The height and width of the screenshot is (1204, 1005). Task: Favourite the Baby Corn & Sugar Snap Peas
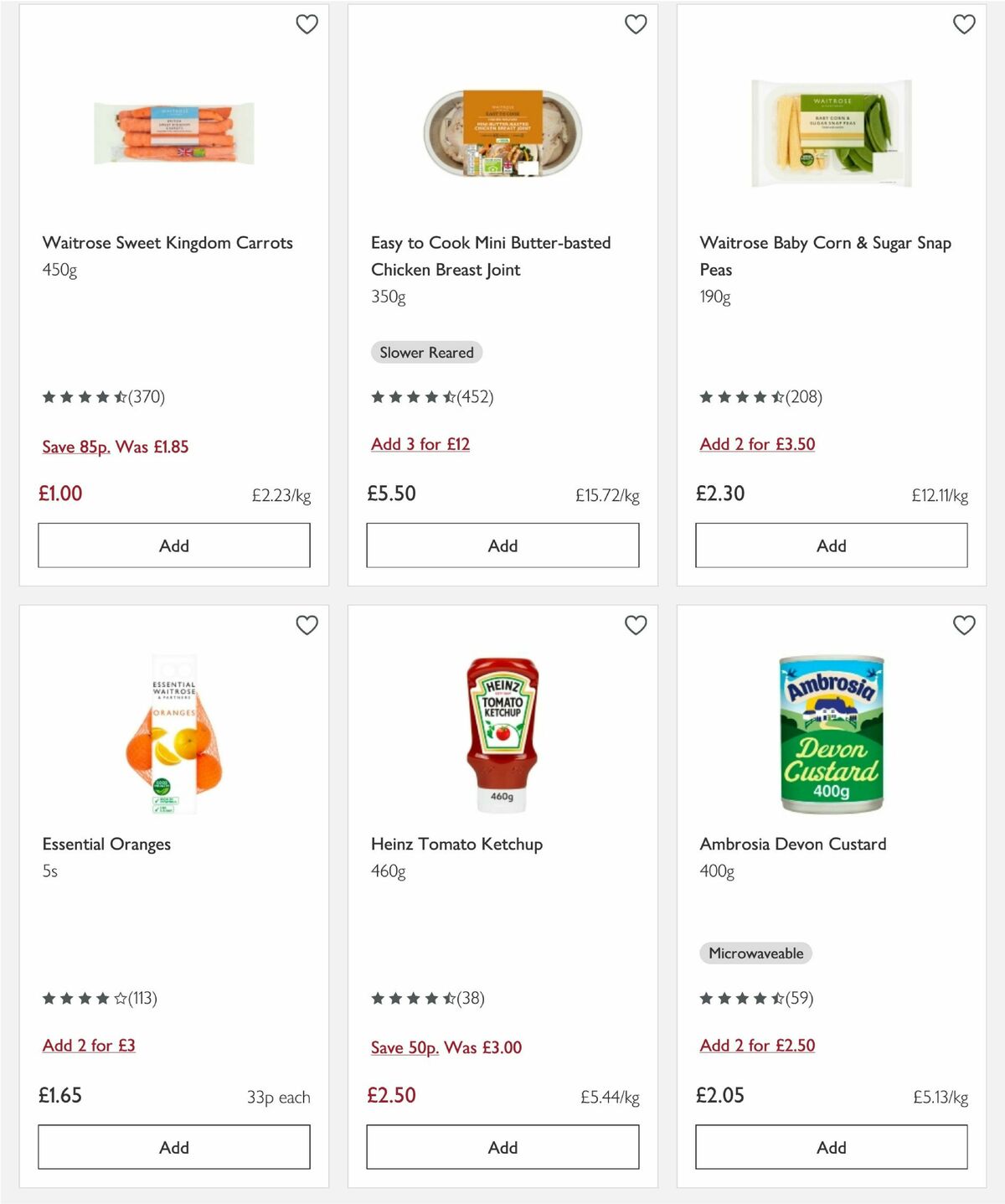point(963,25)
